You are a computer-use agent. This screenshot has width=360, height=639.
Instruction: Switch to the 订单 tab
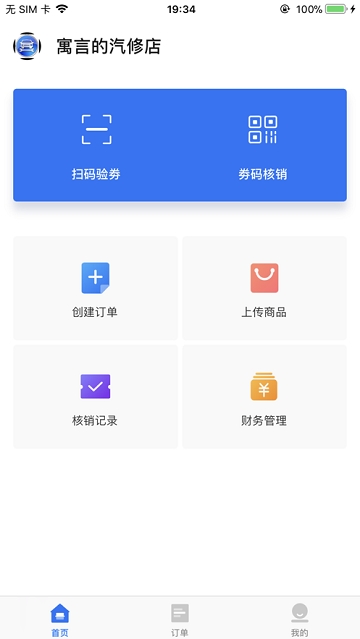180,619
